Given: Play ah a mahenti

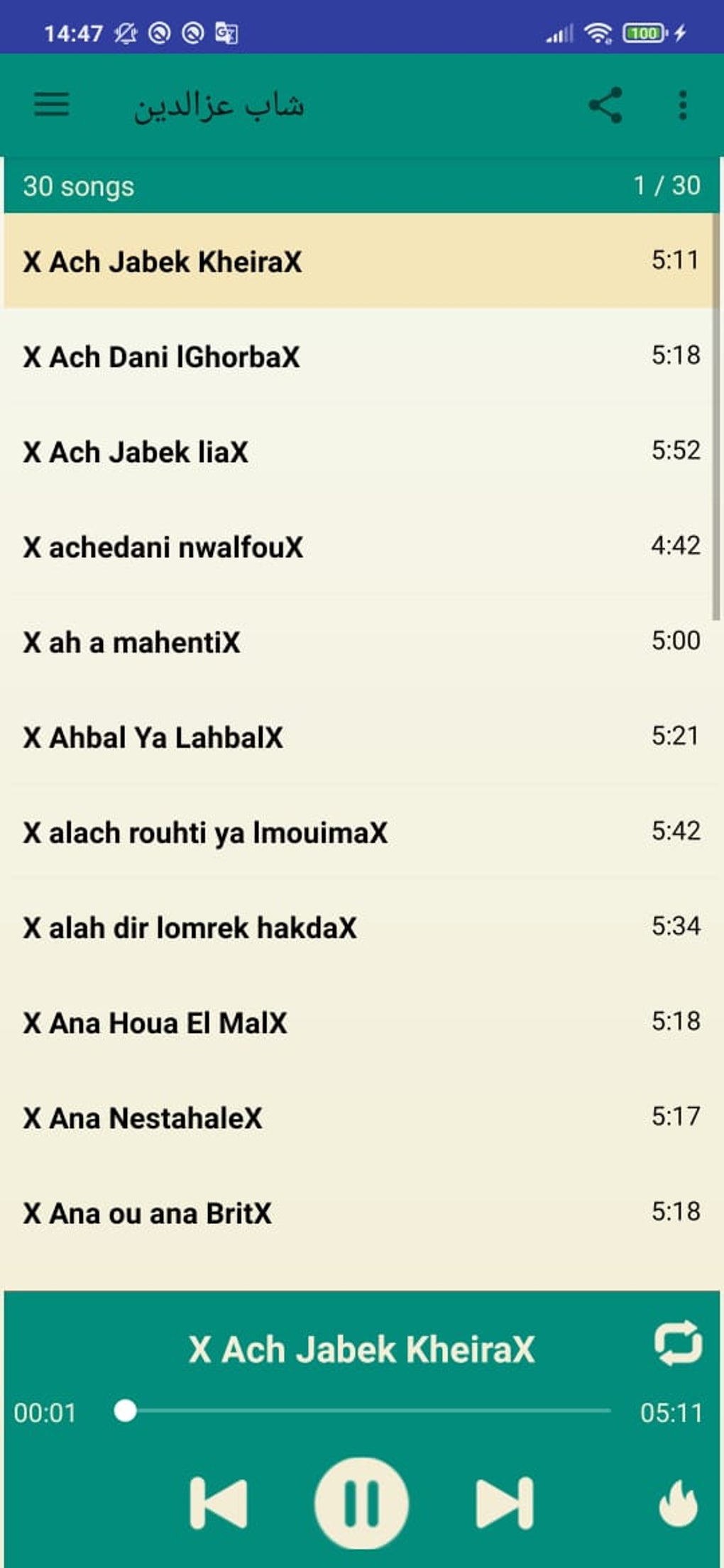Looking at the screenshot, I should pyautogui.click(x=355, y=642).
